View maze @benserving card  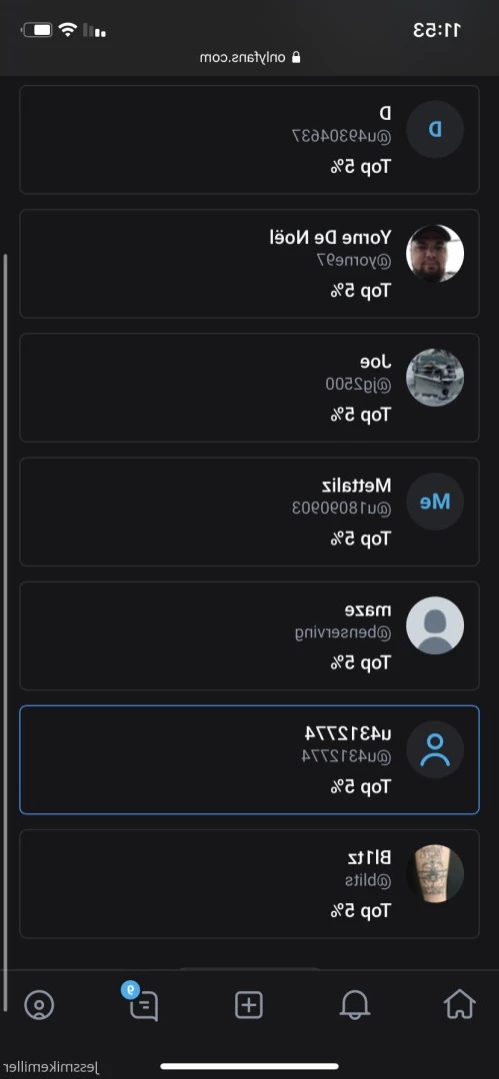(x=249, y=636)
